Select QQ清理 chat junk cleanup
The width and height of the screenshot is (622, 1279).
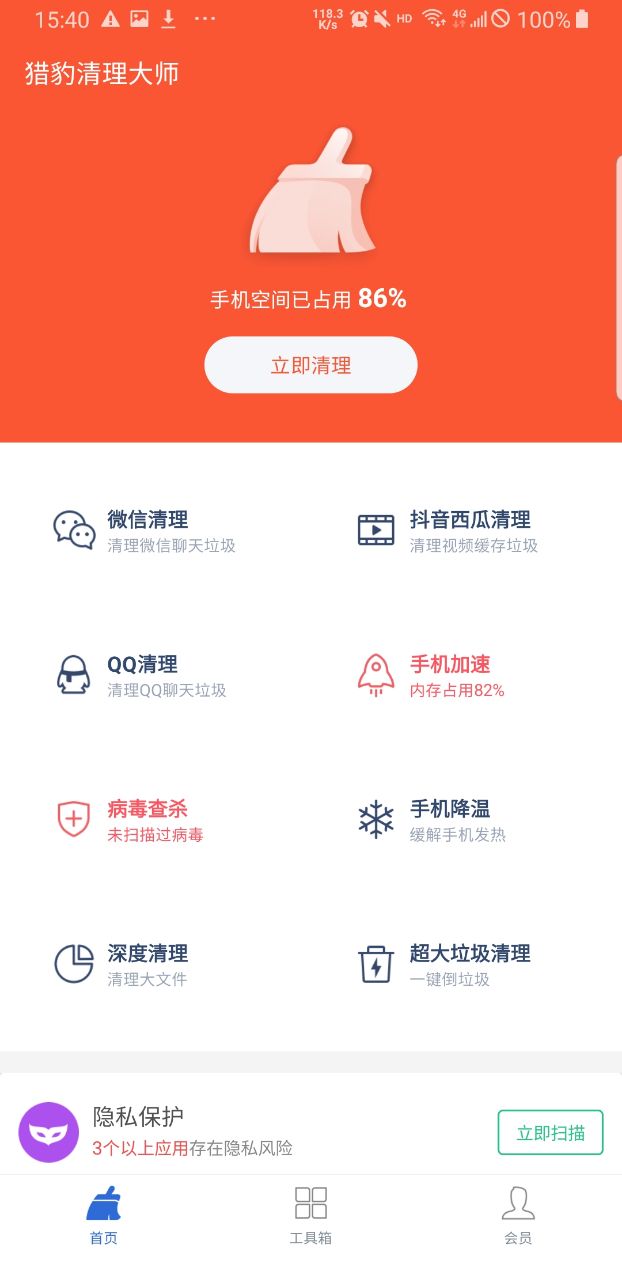(x=142, y=675)
